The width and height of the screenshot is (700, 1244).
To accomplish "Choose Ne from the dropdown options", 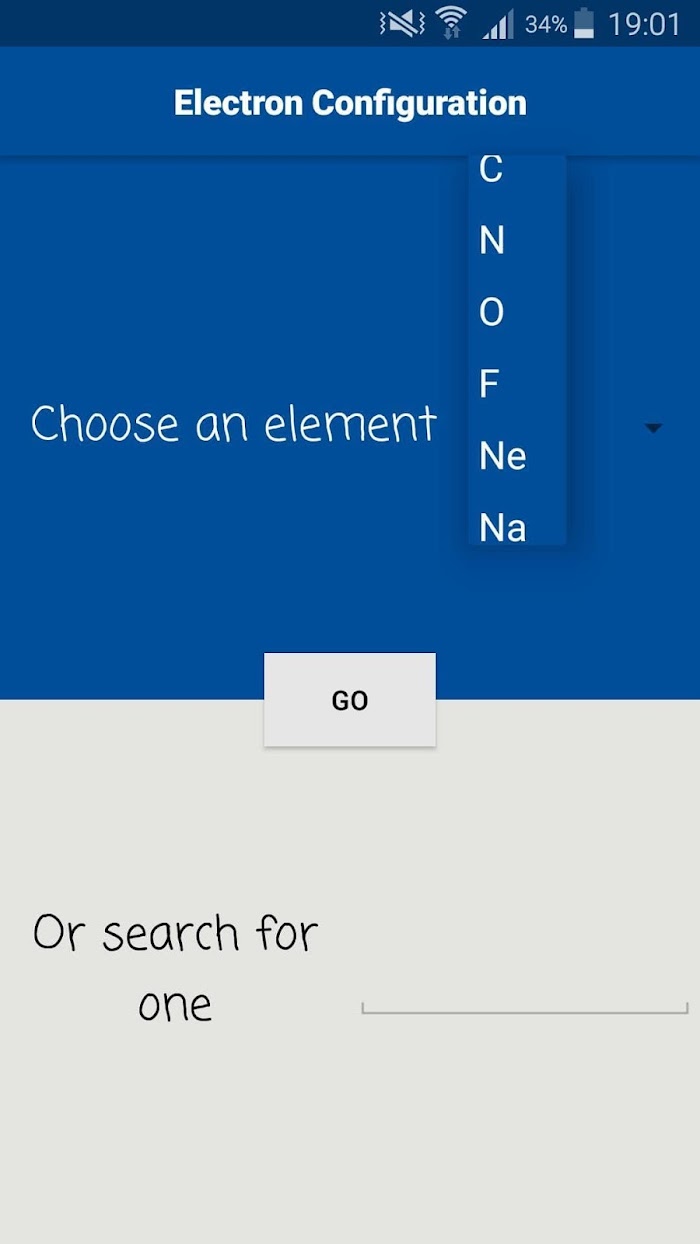I will pyautogui.click(x=517, y=456).
